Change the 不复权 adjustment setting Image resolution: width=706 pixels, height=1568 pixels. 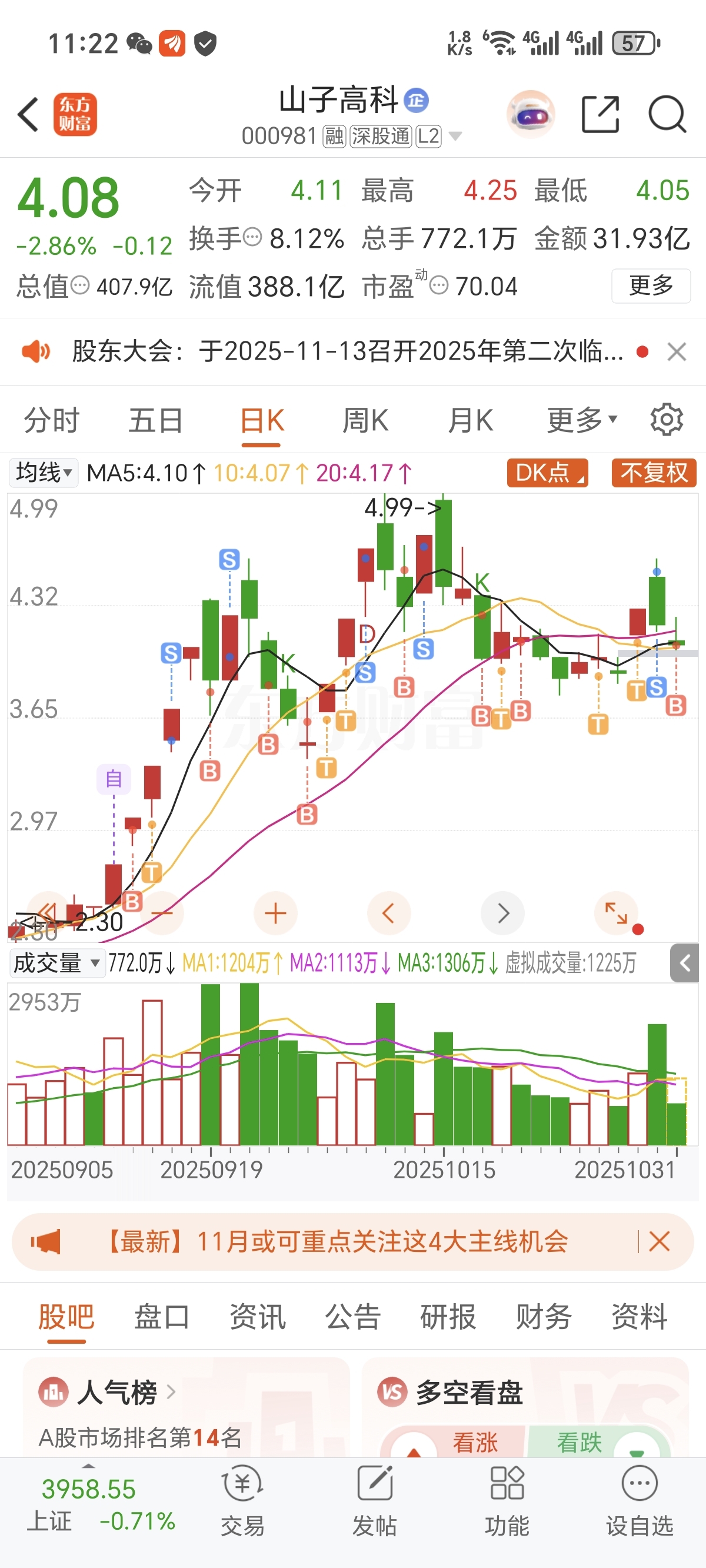coord(654,473)
